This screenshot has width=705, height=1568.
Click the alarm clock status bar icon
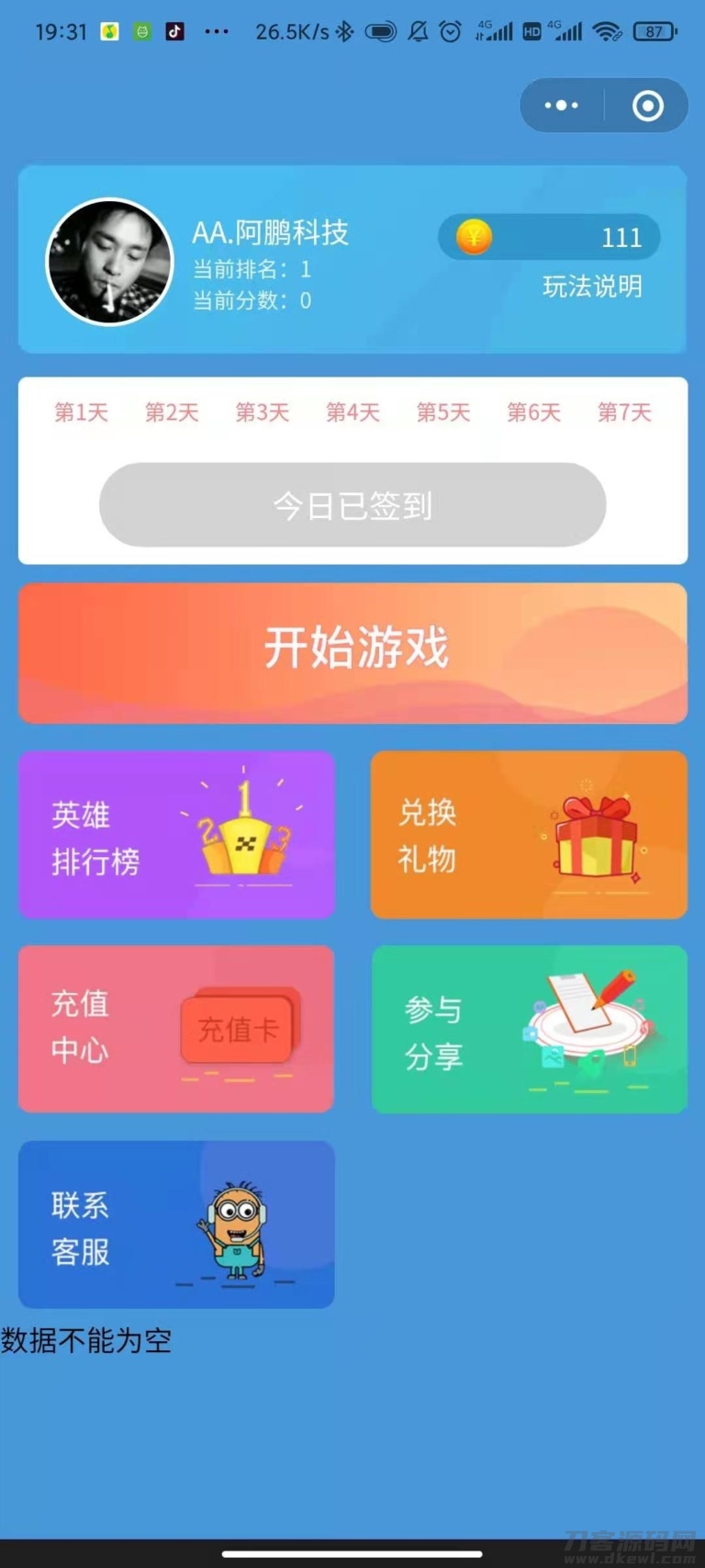pyautogui.click(x=450, y=31)
